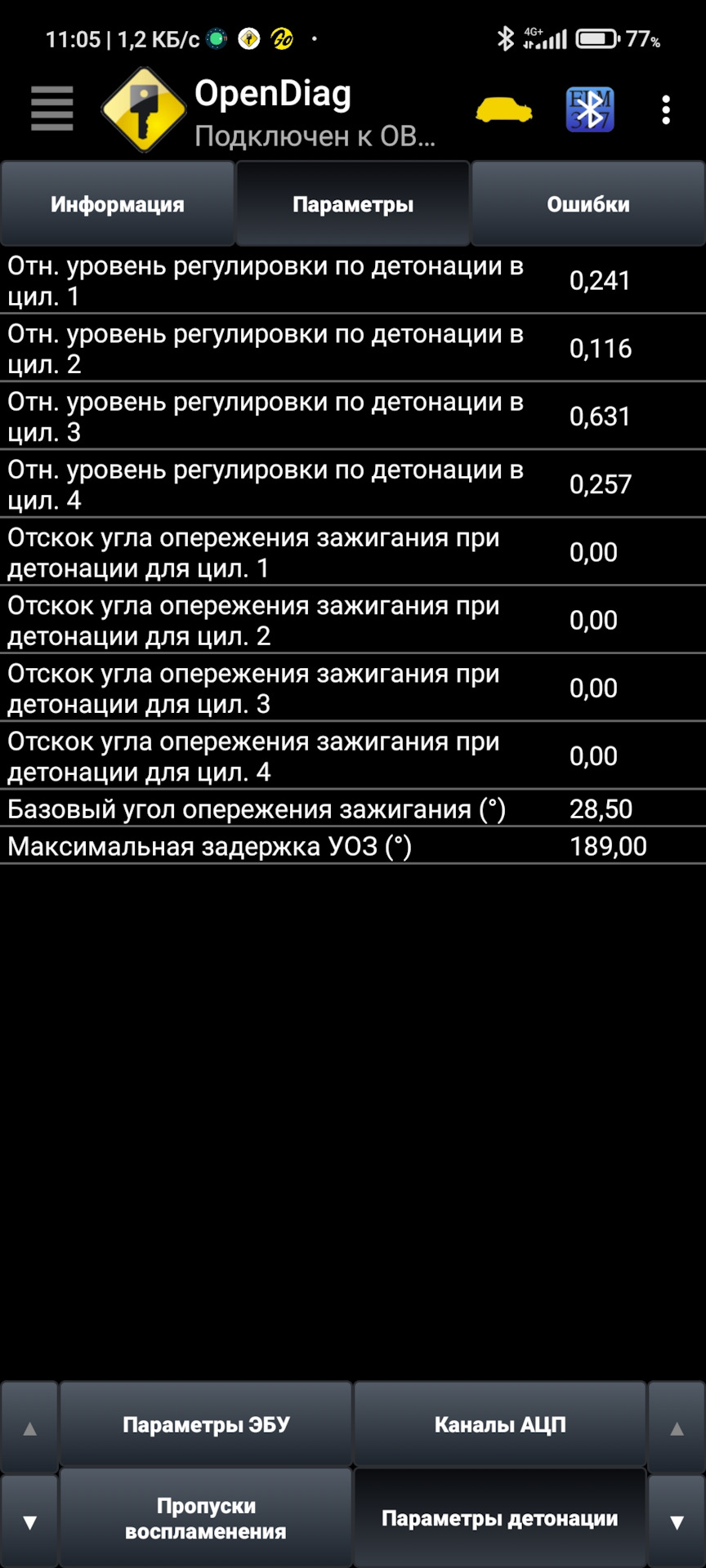The image size is (706, 1568).
Task: Select the Параметры детонации group
Action: pyautogui.click(x=500, y=1519)
